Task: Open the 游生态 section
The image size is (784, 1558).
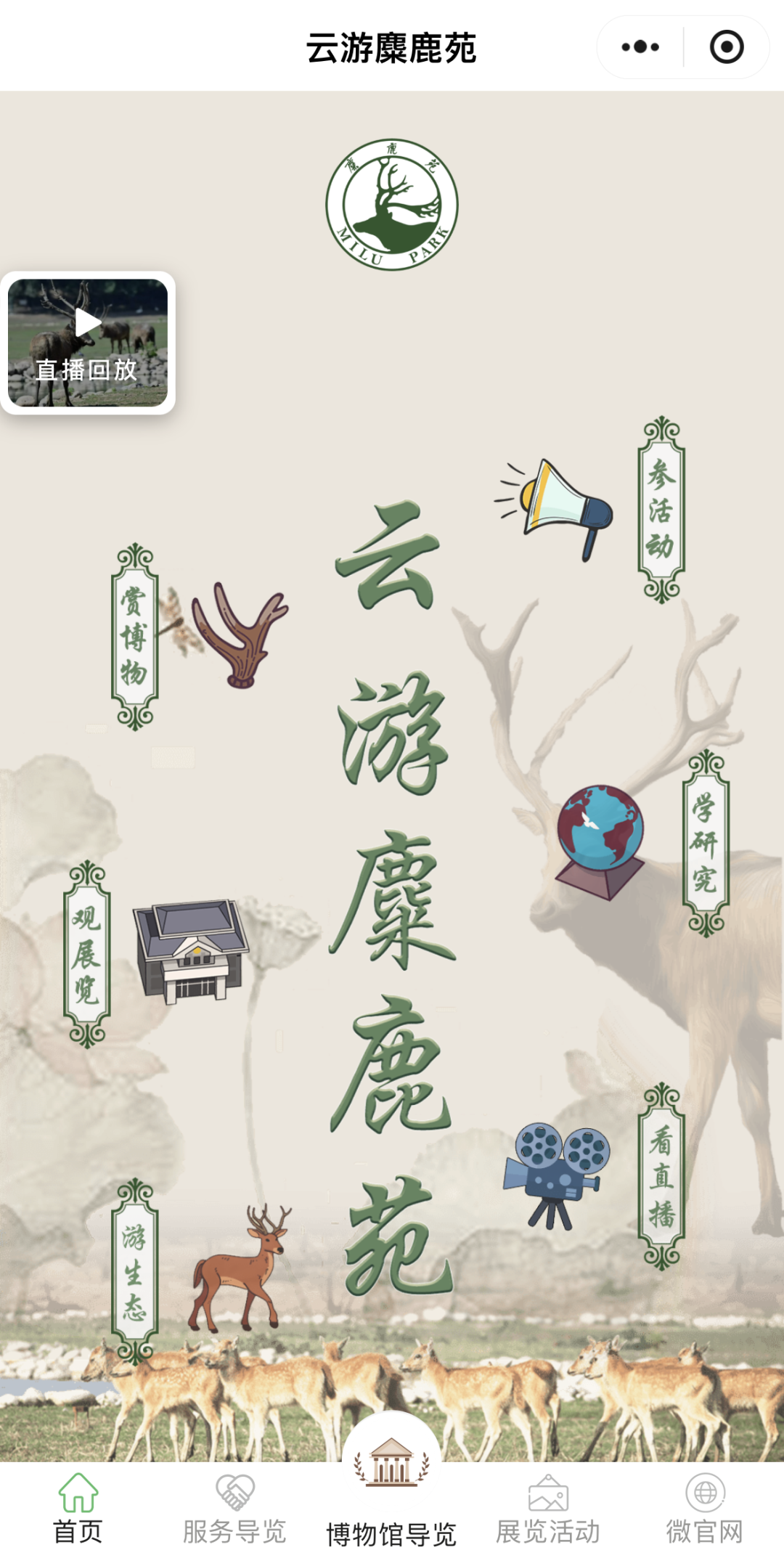Action: [134, 1272]
